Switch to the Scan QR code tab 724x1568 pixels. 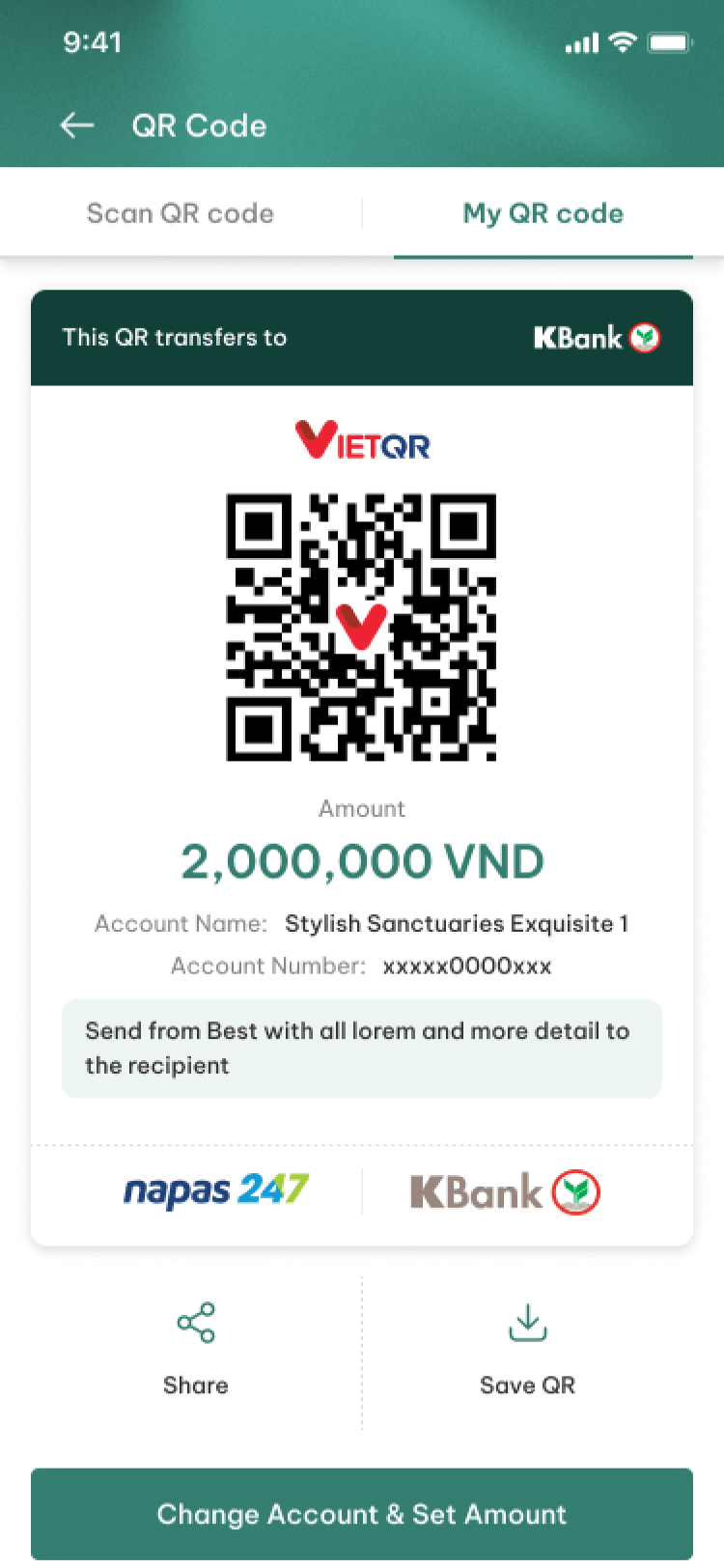point(181,213)
